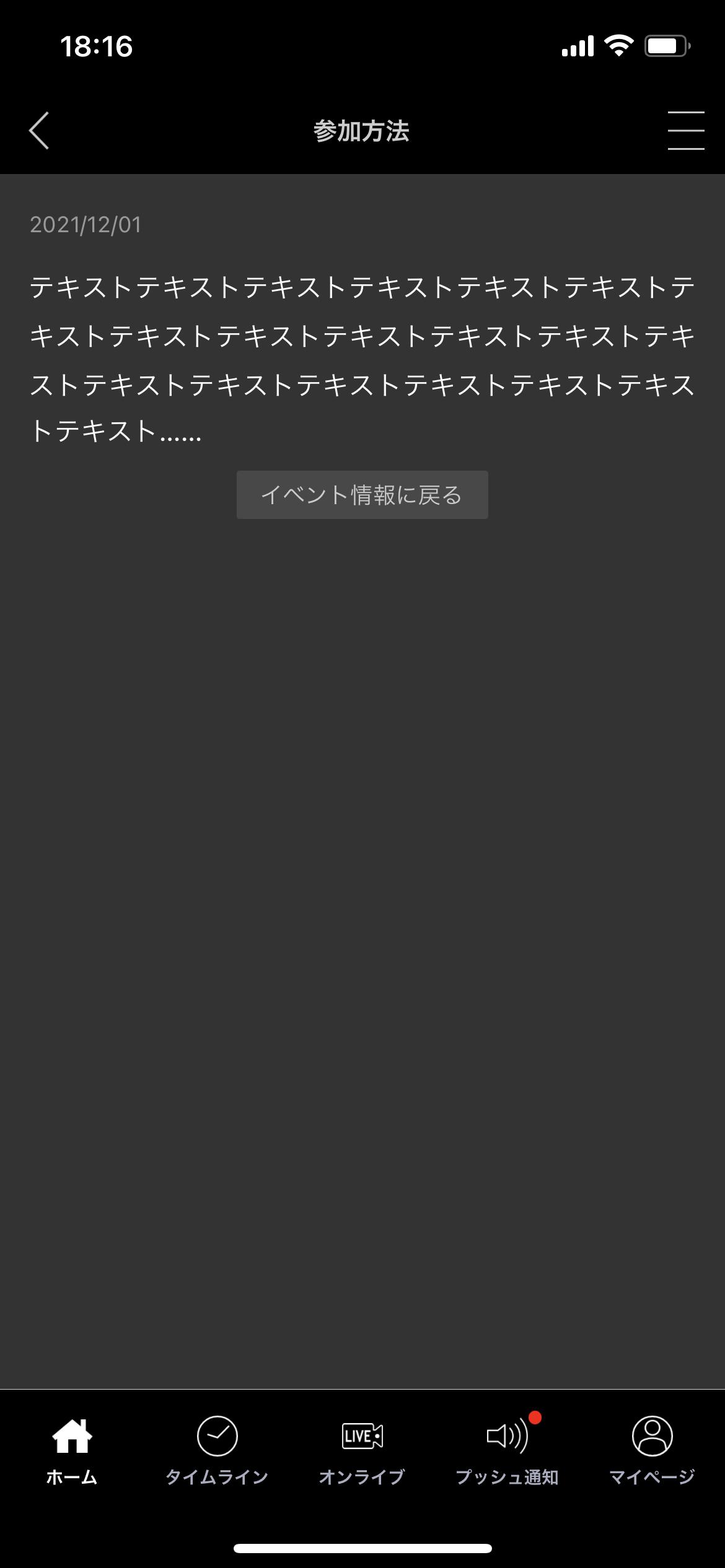Screen dimensions: 725x1568
Task: Tap イベント情報に戻る button
Action: [362, 495]
